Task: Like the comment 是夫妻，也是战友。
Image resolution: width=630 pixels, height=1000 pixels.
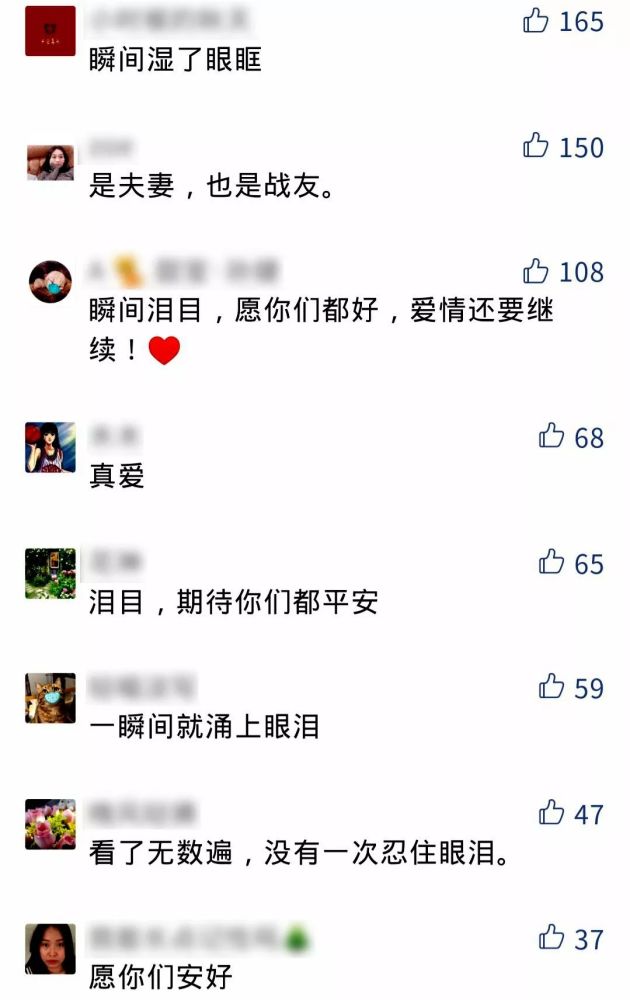Action: [x=536, y=145]
